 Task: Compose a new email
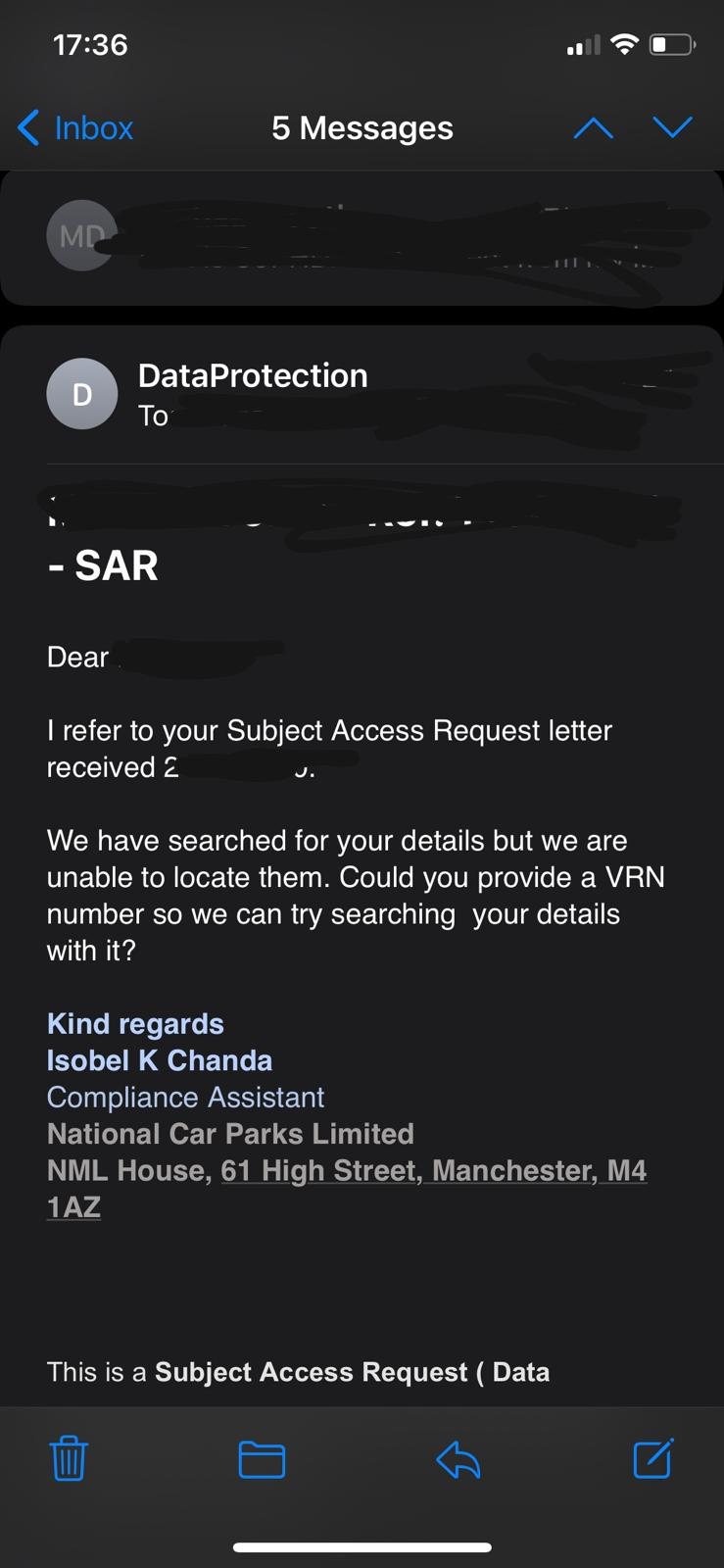(x=652, y=1457)
